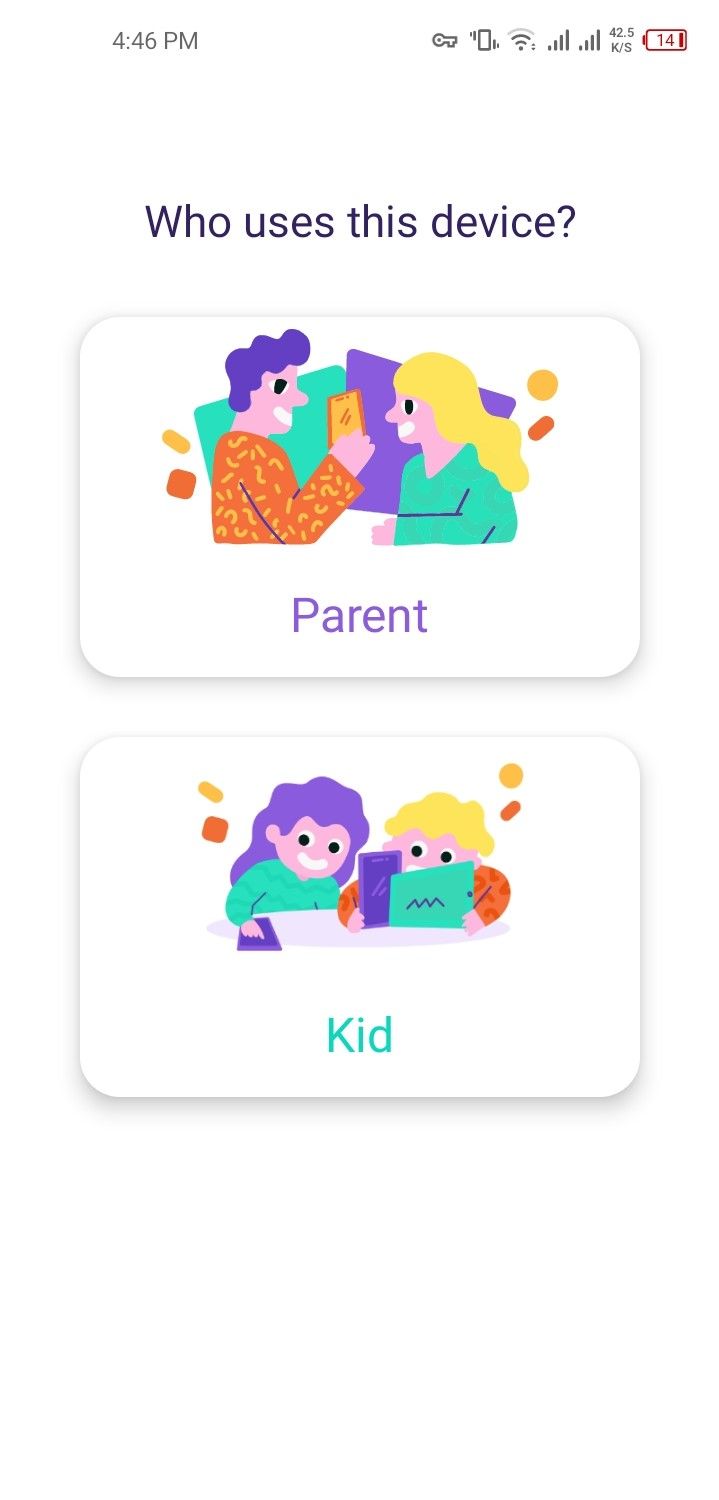Choose the Kid card
This screenshot has width=719, height=1500.
click(x=359, y=917)
